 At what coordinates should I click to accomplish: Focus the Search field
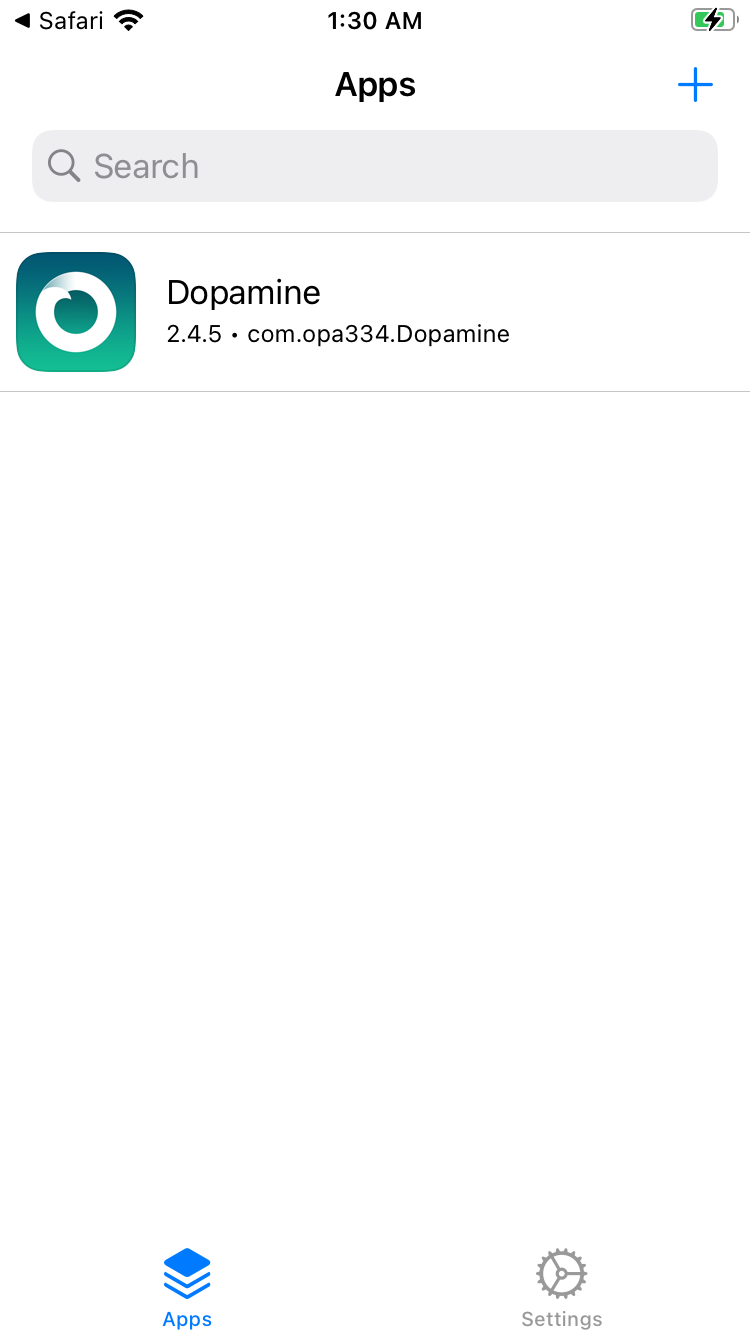click(375, 166)
